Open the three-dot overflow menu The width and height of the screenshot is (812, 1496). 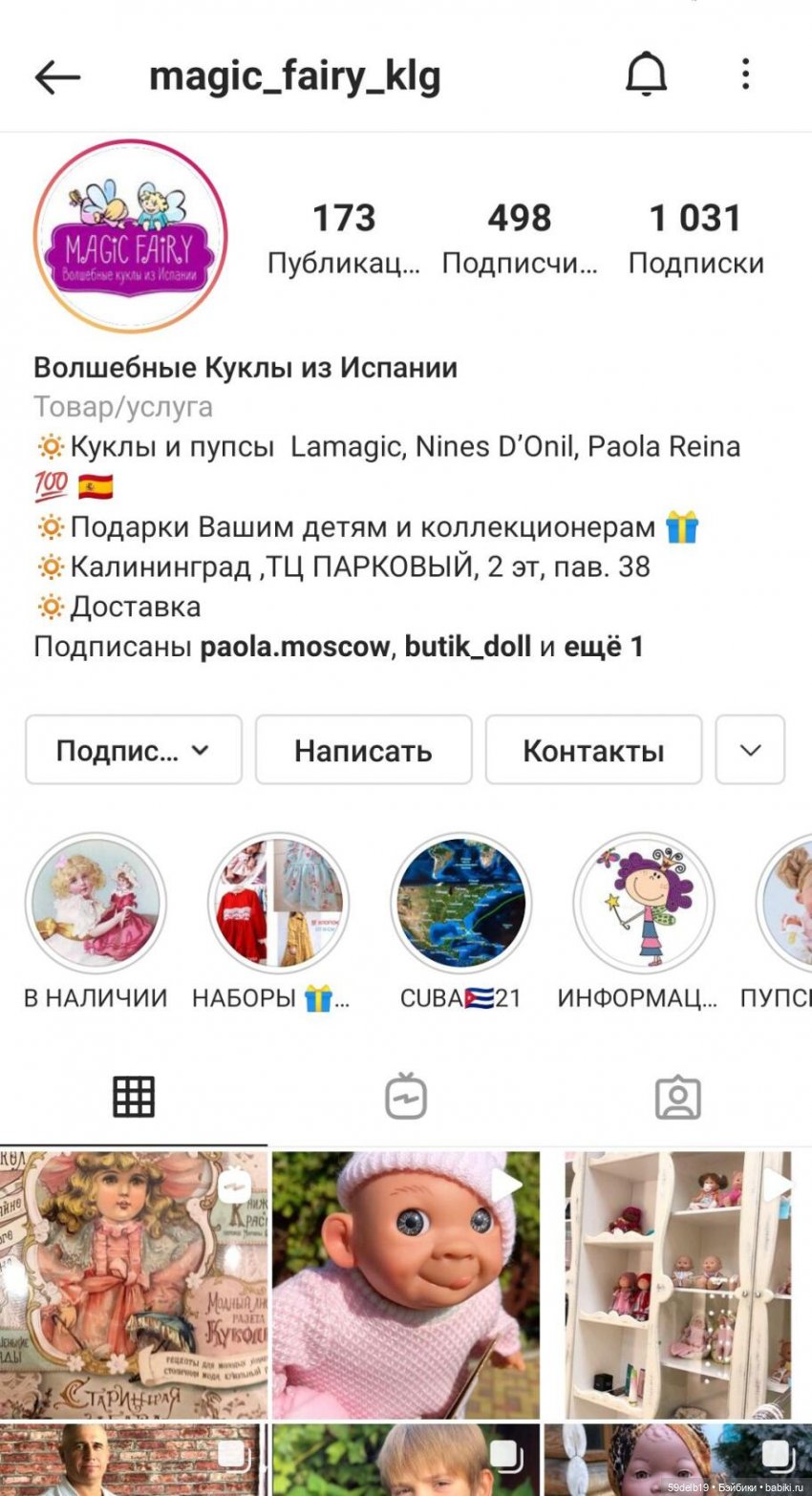point(745,75)
